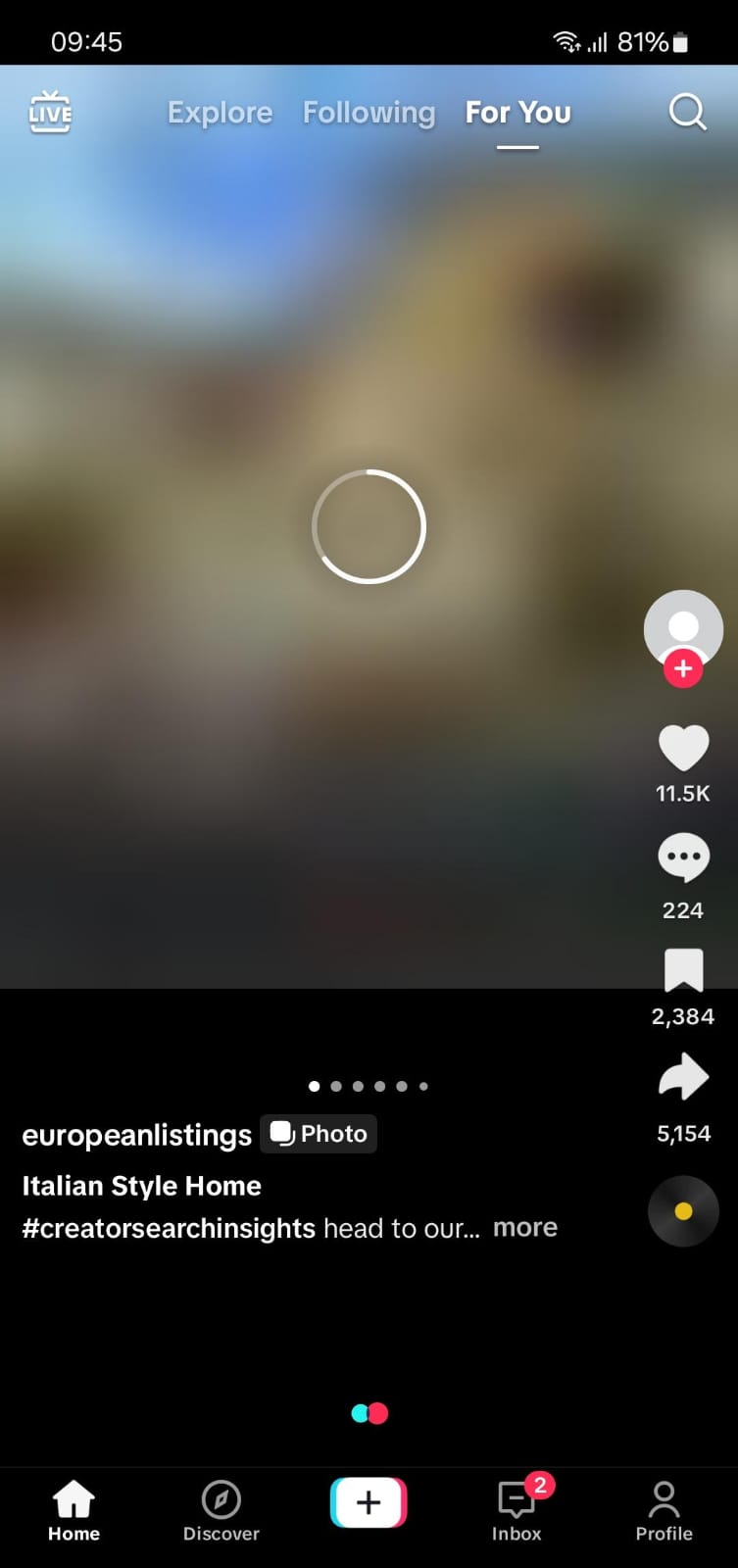Open the search magnifier

click(x=687, y=113)
